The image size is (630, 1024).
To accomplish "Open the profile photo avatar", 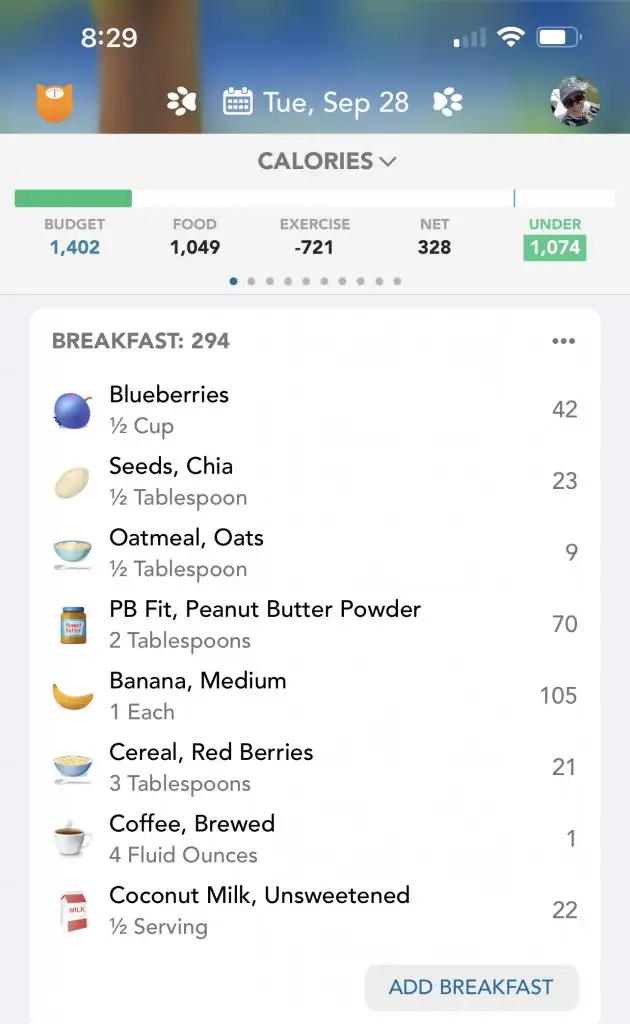I will pos(575,102).
